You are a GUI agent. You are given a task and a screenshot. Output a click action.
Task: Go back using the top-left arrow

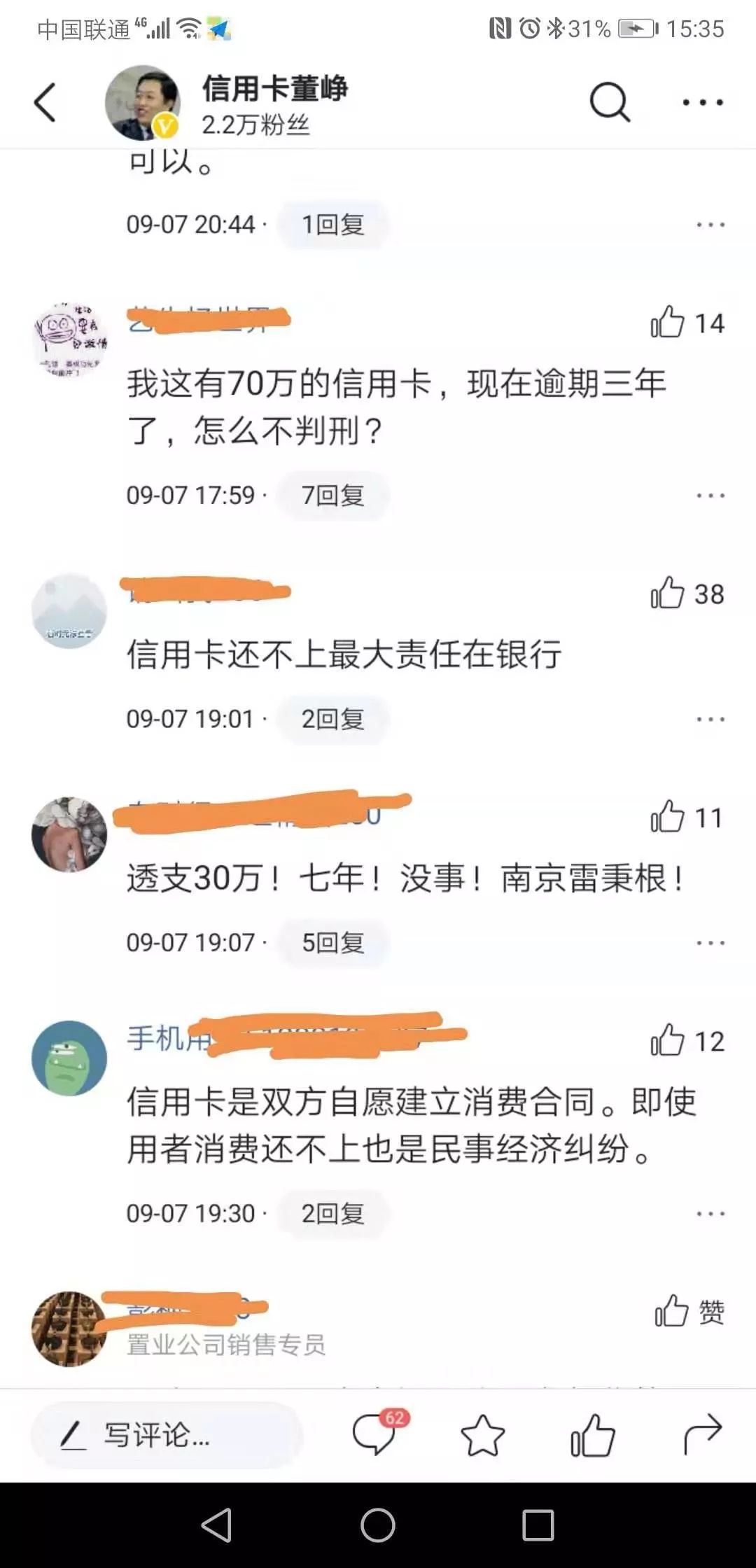pos(45,103)
